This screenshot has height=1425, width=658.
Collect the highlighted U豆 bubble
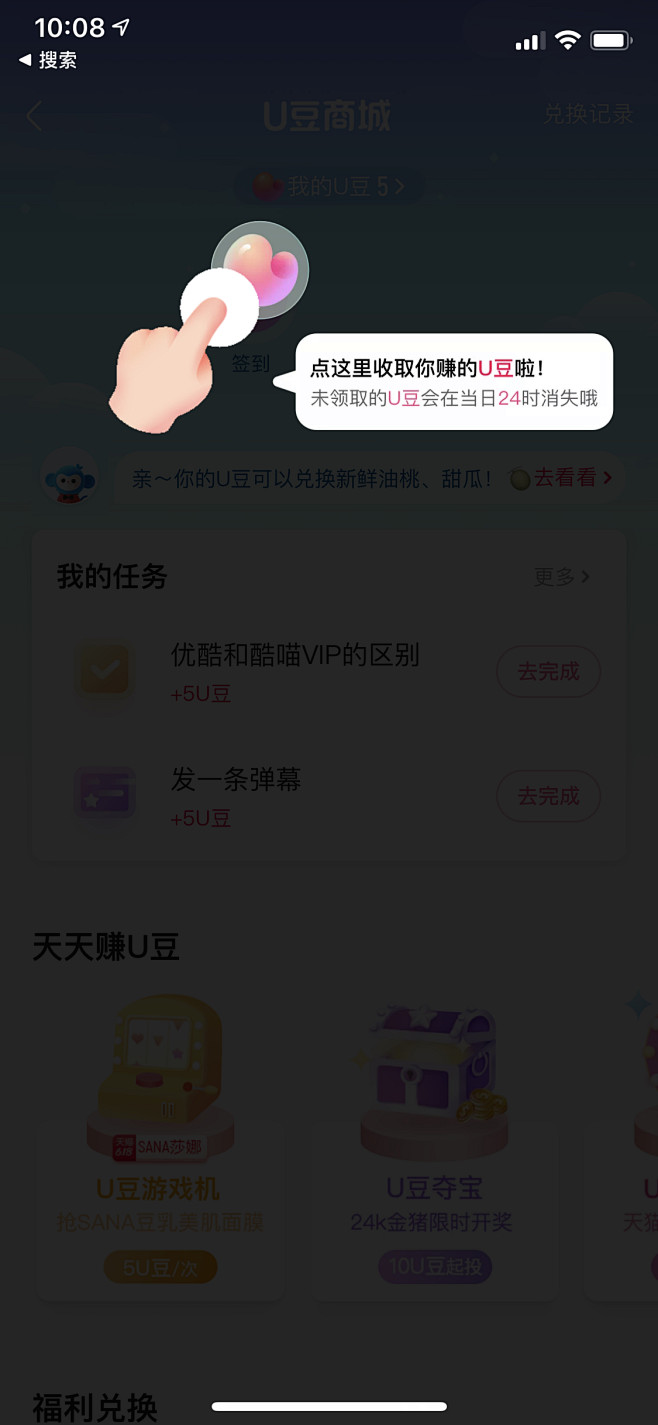point(260,271)
